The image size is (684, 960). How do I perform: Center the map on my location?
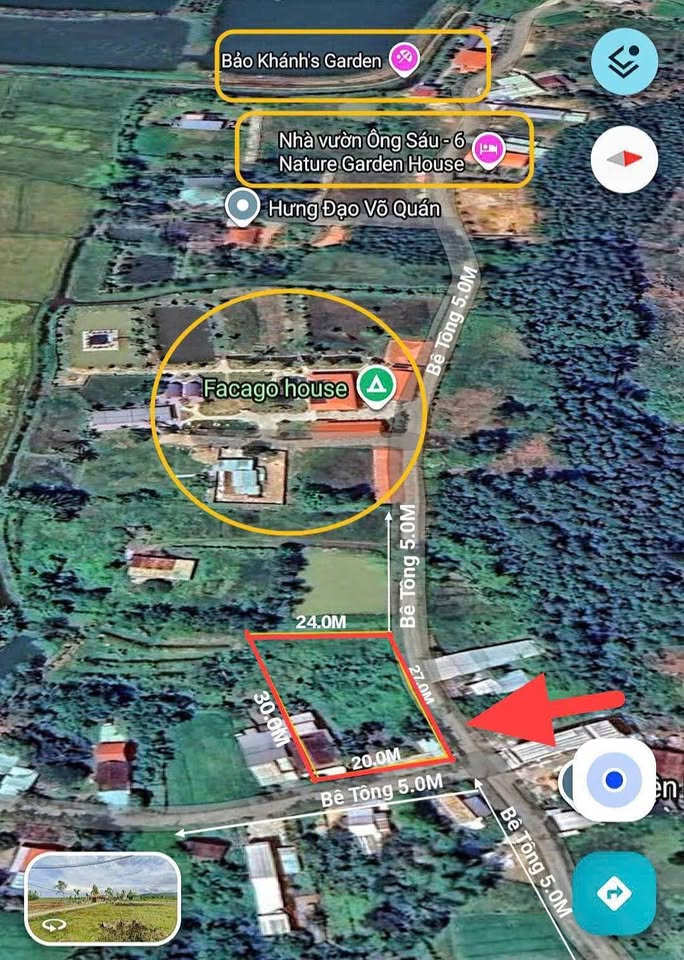click(614, 780)
